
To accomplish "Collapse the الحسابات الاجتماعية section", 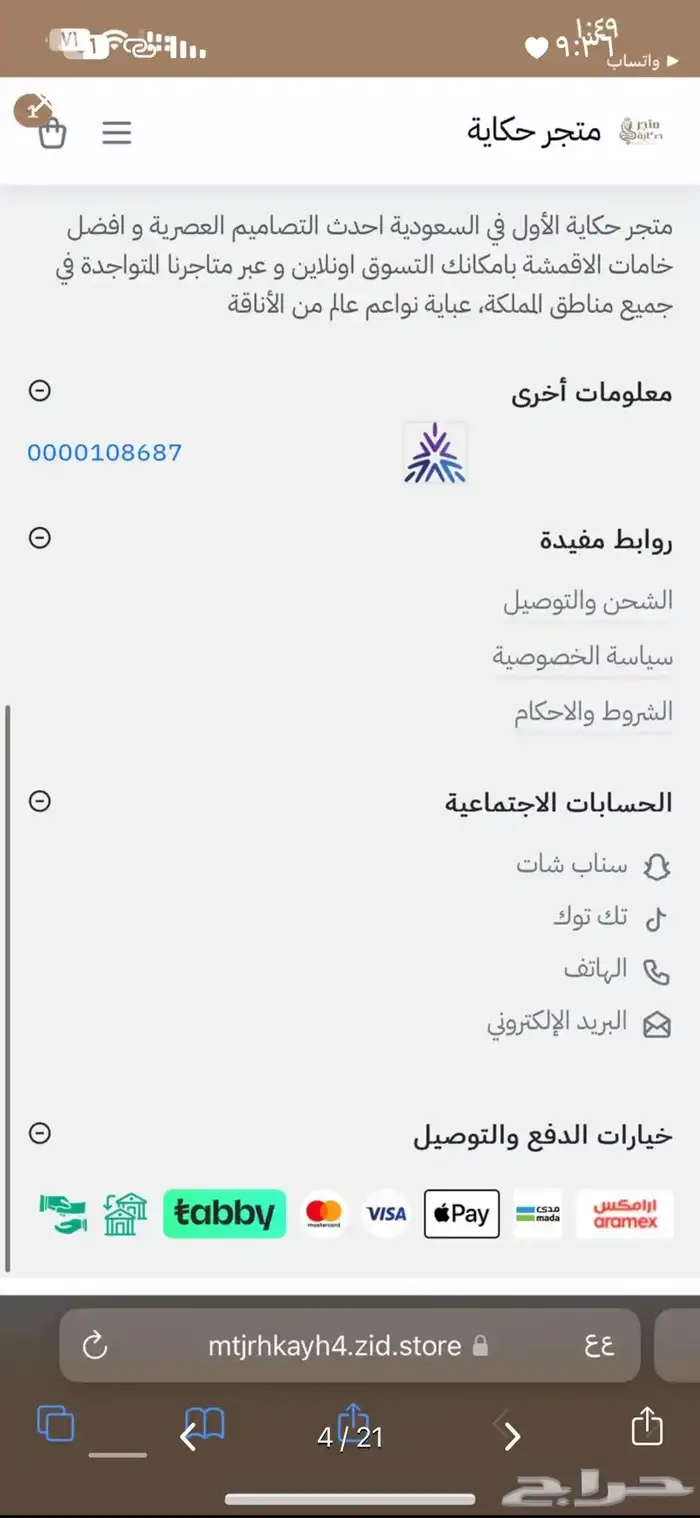I will tap(40, 801).
